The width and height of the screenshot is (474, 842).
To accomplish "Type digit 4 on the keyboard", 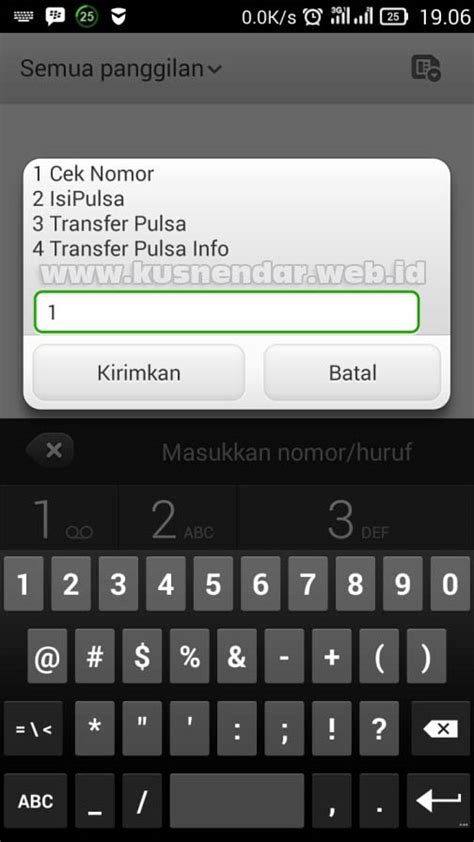I will tap(165, 584).
